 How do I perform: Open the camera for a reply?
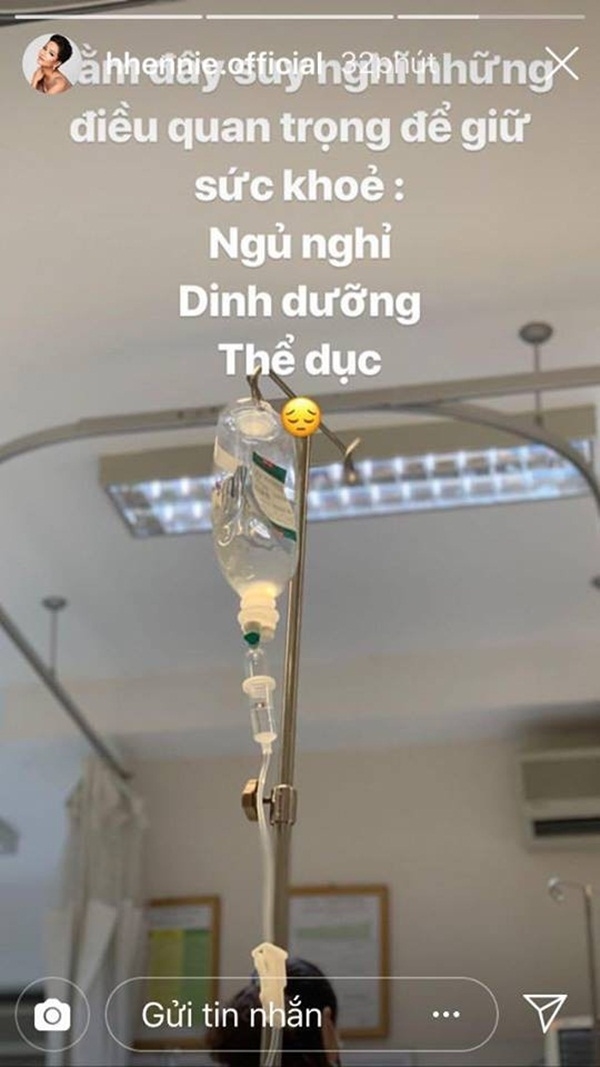coord(52,1015)
